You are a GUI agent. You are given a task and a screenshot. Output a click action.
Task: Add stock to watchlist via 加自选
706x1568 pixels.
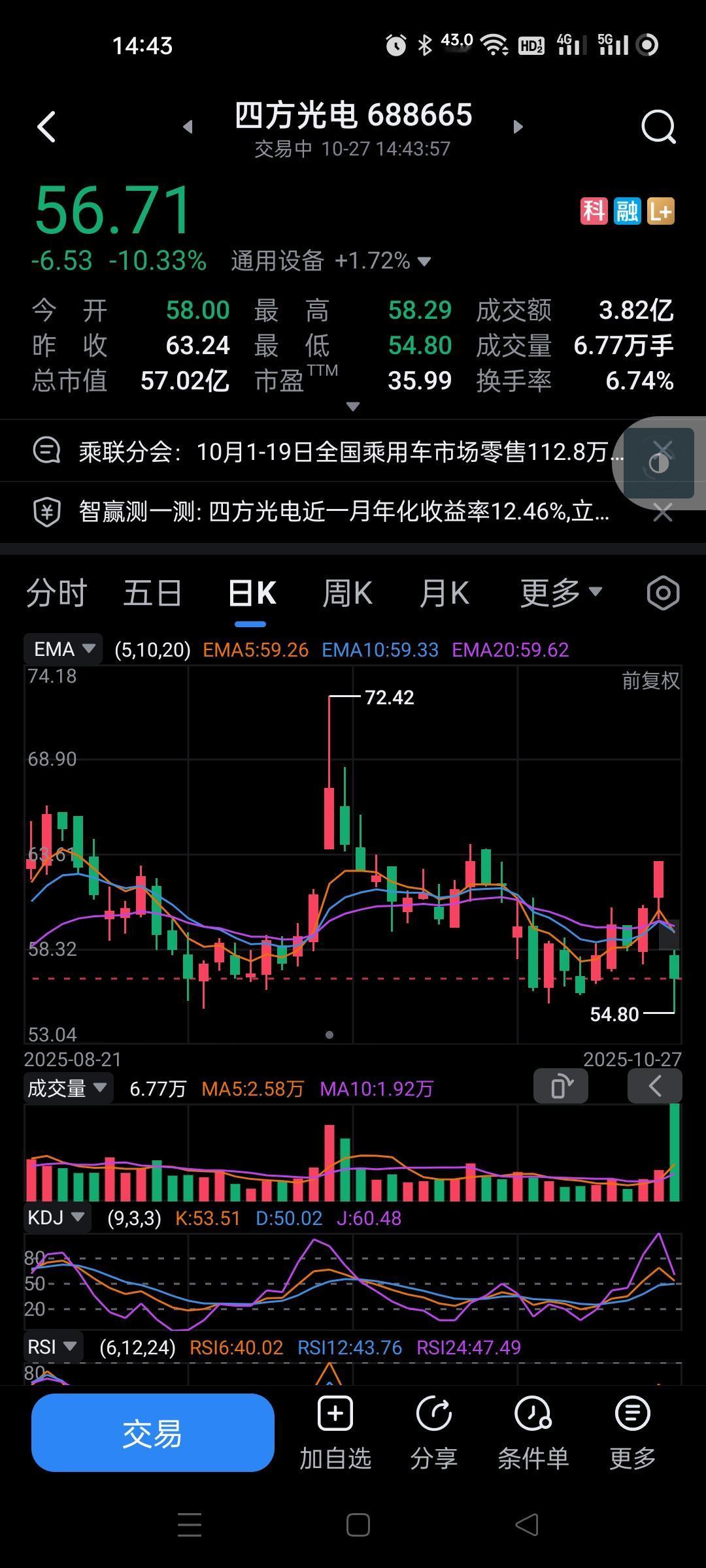(335, 1433)
